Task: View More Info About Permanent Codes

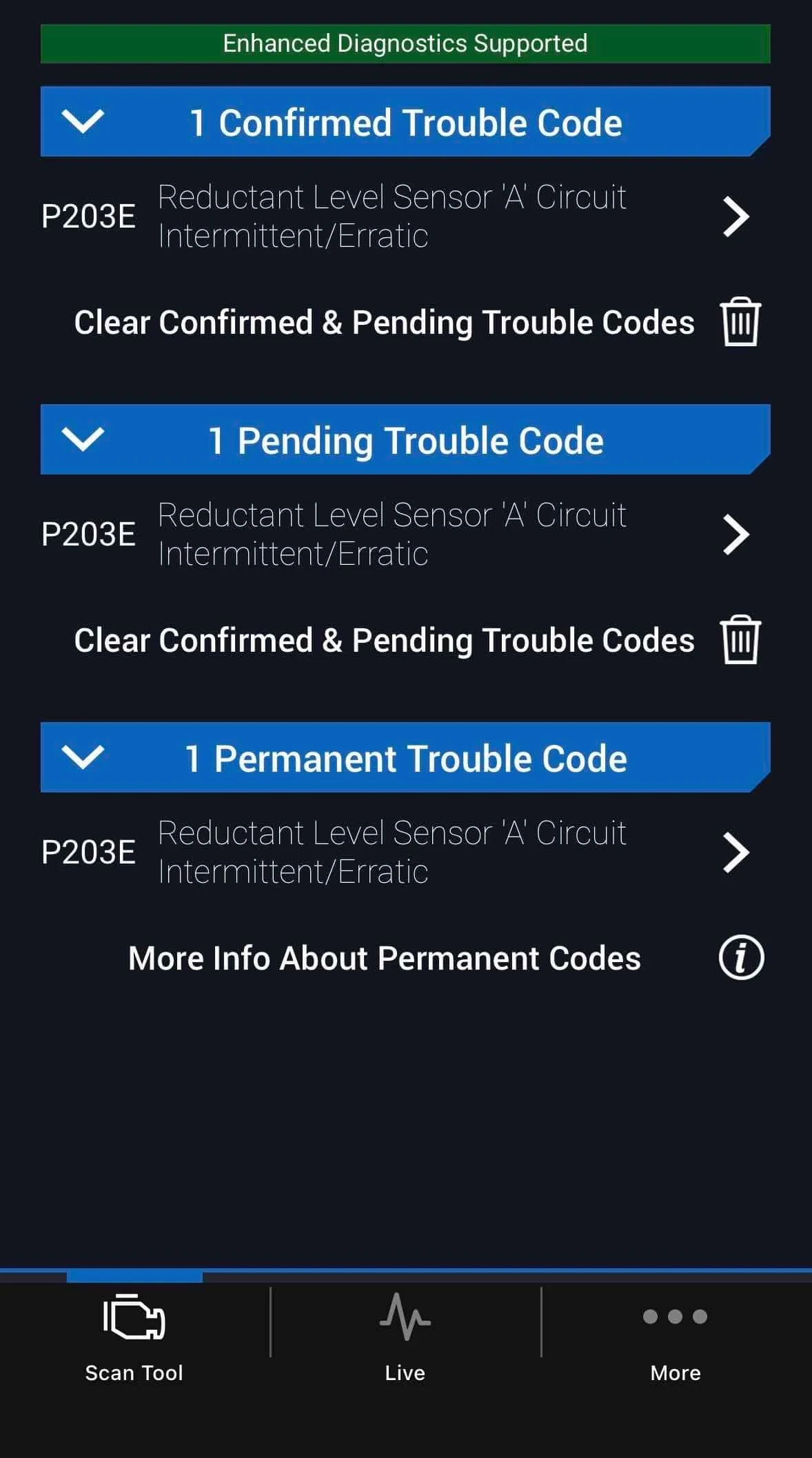Action: tap(741, 958)
